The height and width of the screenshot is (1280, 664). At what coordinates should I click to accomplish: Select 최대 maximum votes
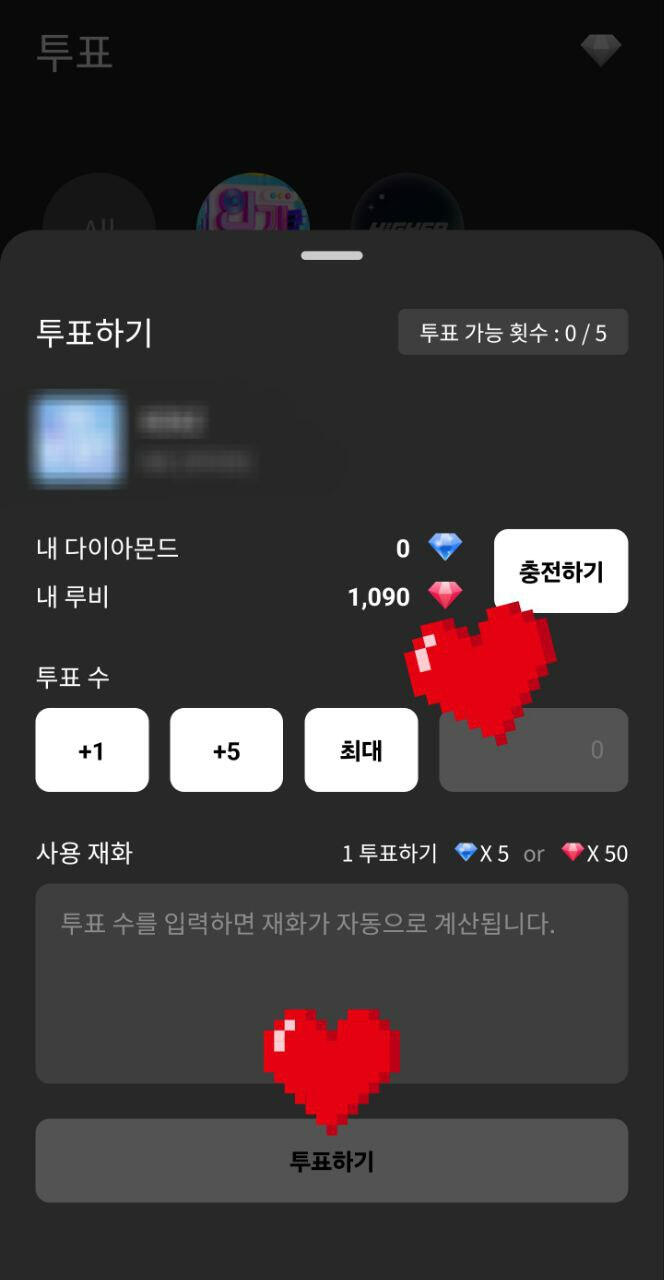pos(361,750)
